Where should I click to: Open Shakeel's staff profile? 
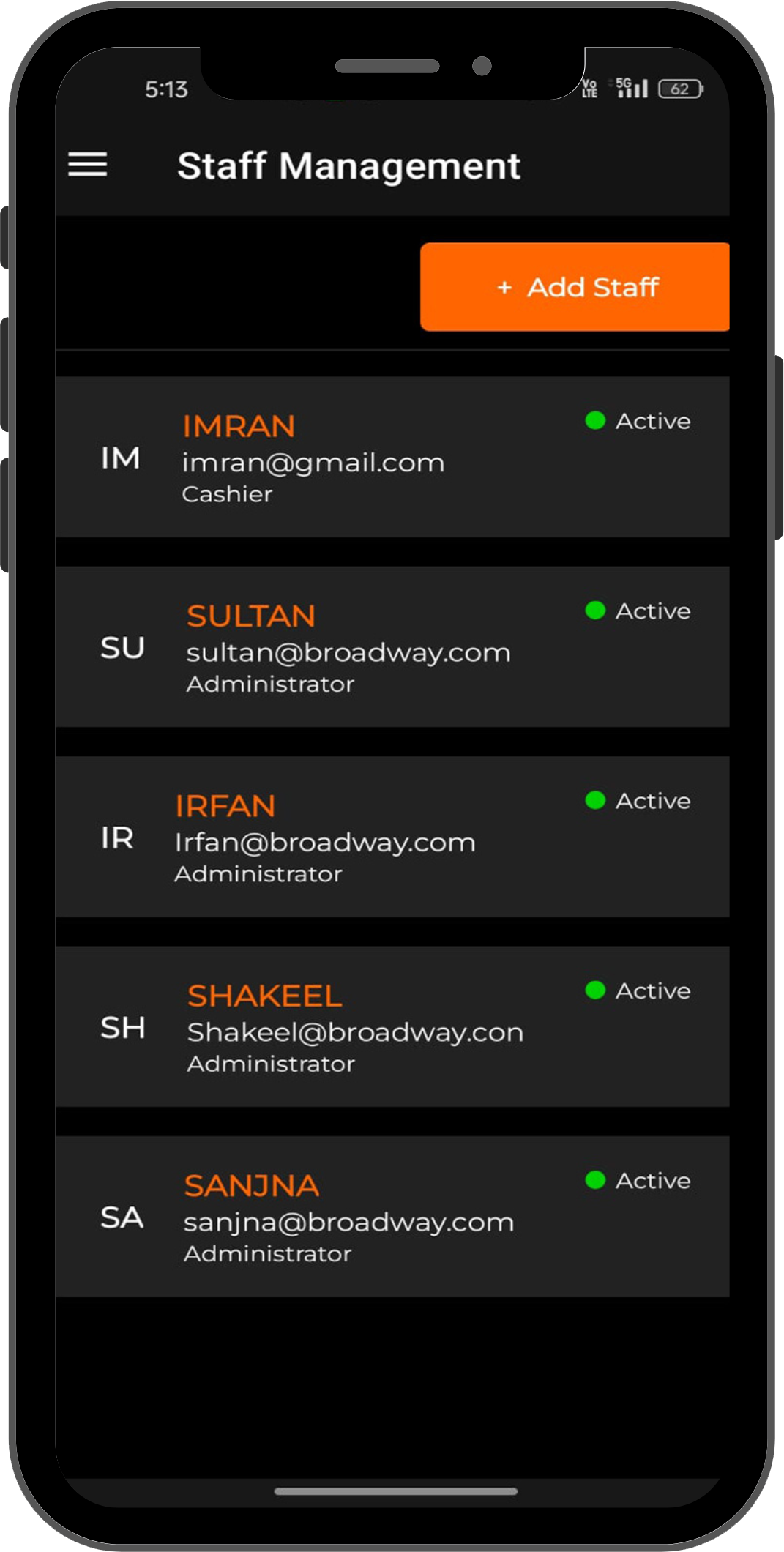[x=392, y=1027]
